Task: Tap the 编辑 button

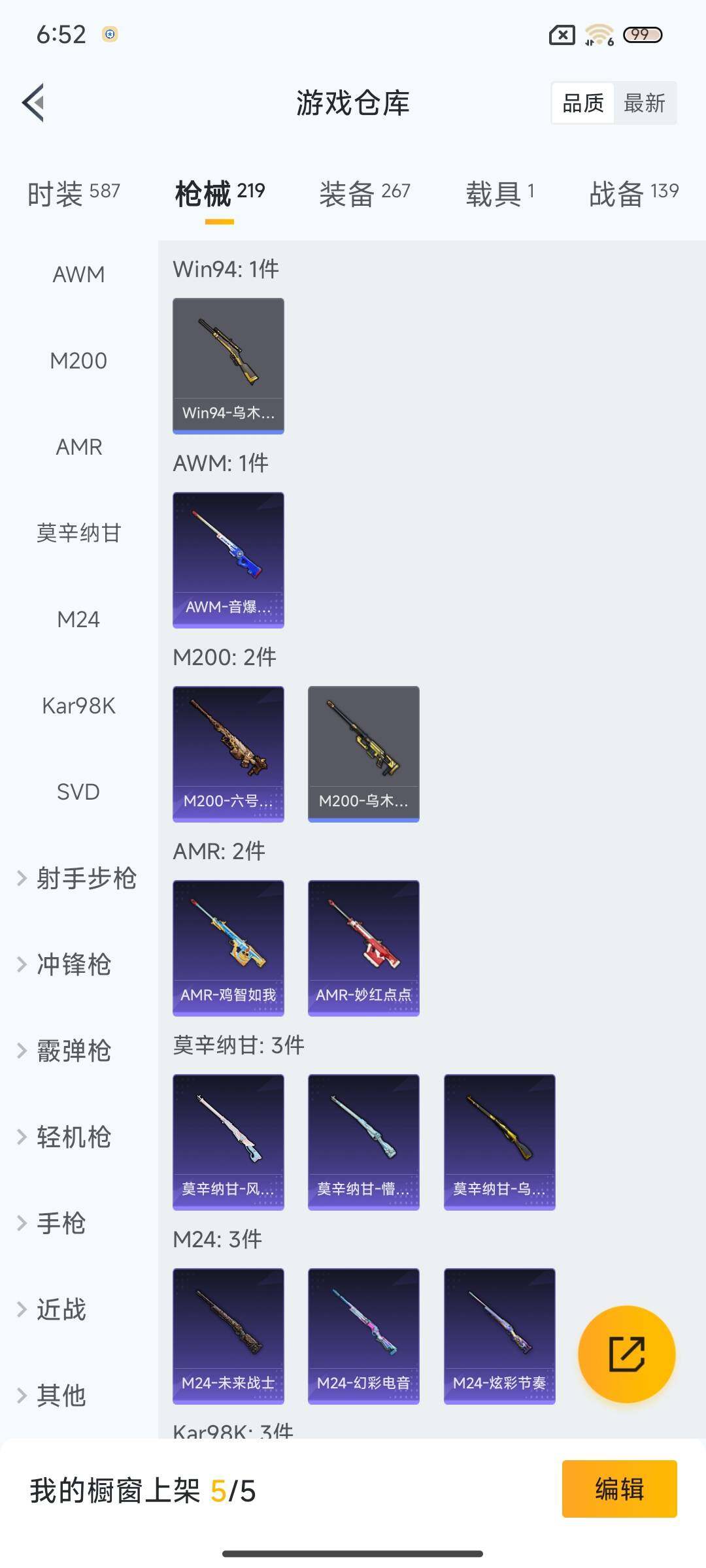Action: [619, 1489]
